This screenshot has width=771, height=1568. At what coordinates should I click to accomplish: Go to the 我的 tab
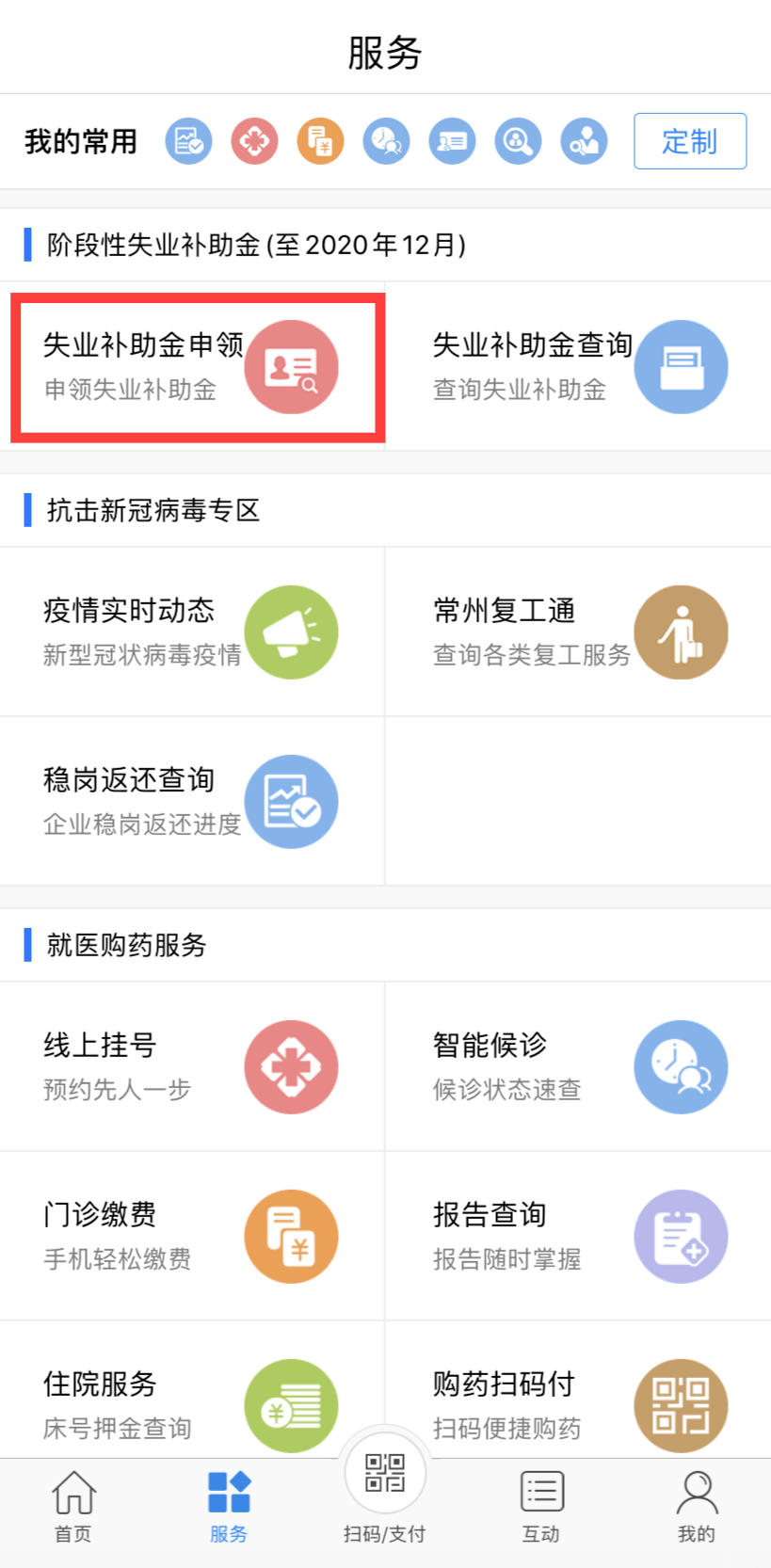pyautogui.click(x=697, y=1506)
